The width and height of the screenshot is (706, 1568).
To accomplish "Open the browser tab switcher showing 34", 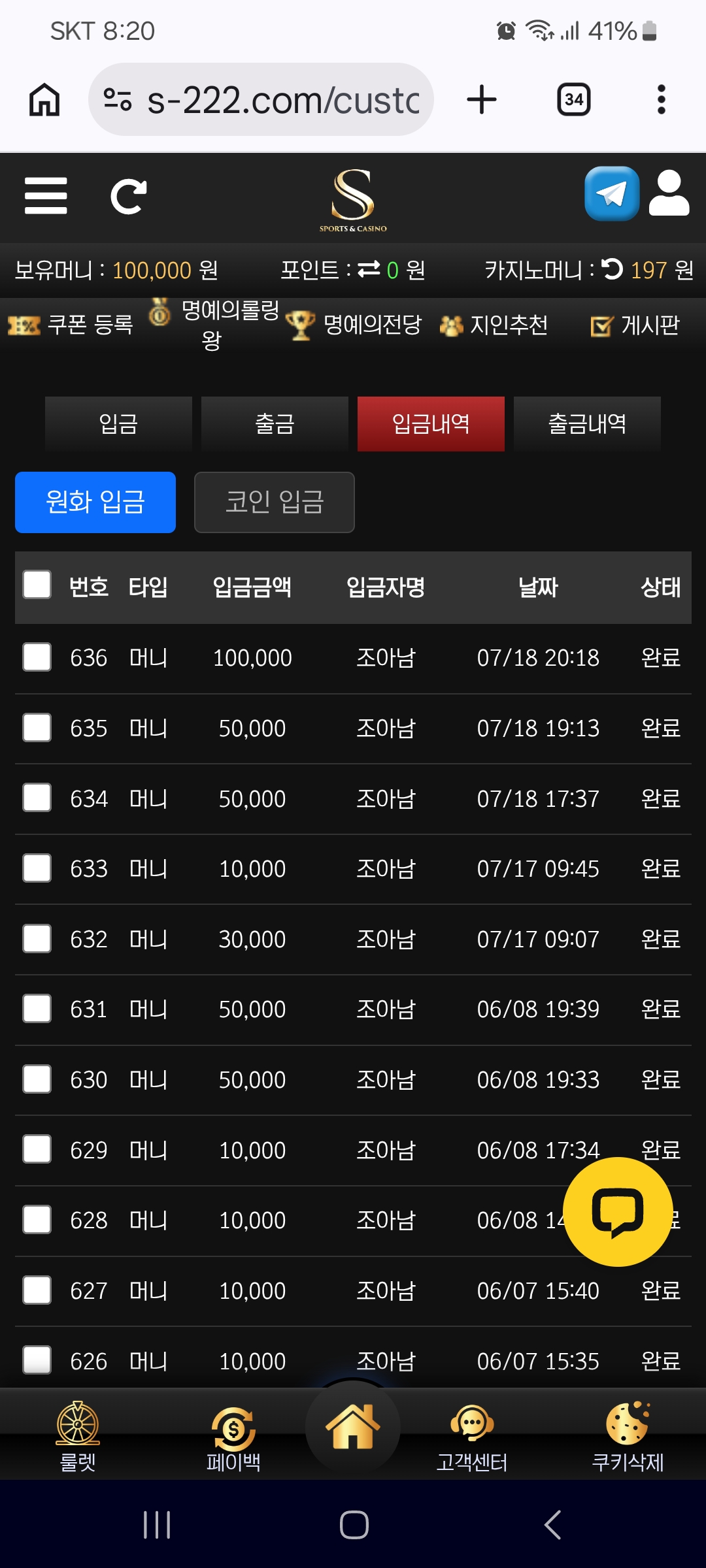I will coord(573,99).
